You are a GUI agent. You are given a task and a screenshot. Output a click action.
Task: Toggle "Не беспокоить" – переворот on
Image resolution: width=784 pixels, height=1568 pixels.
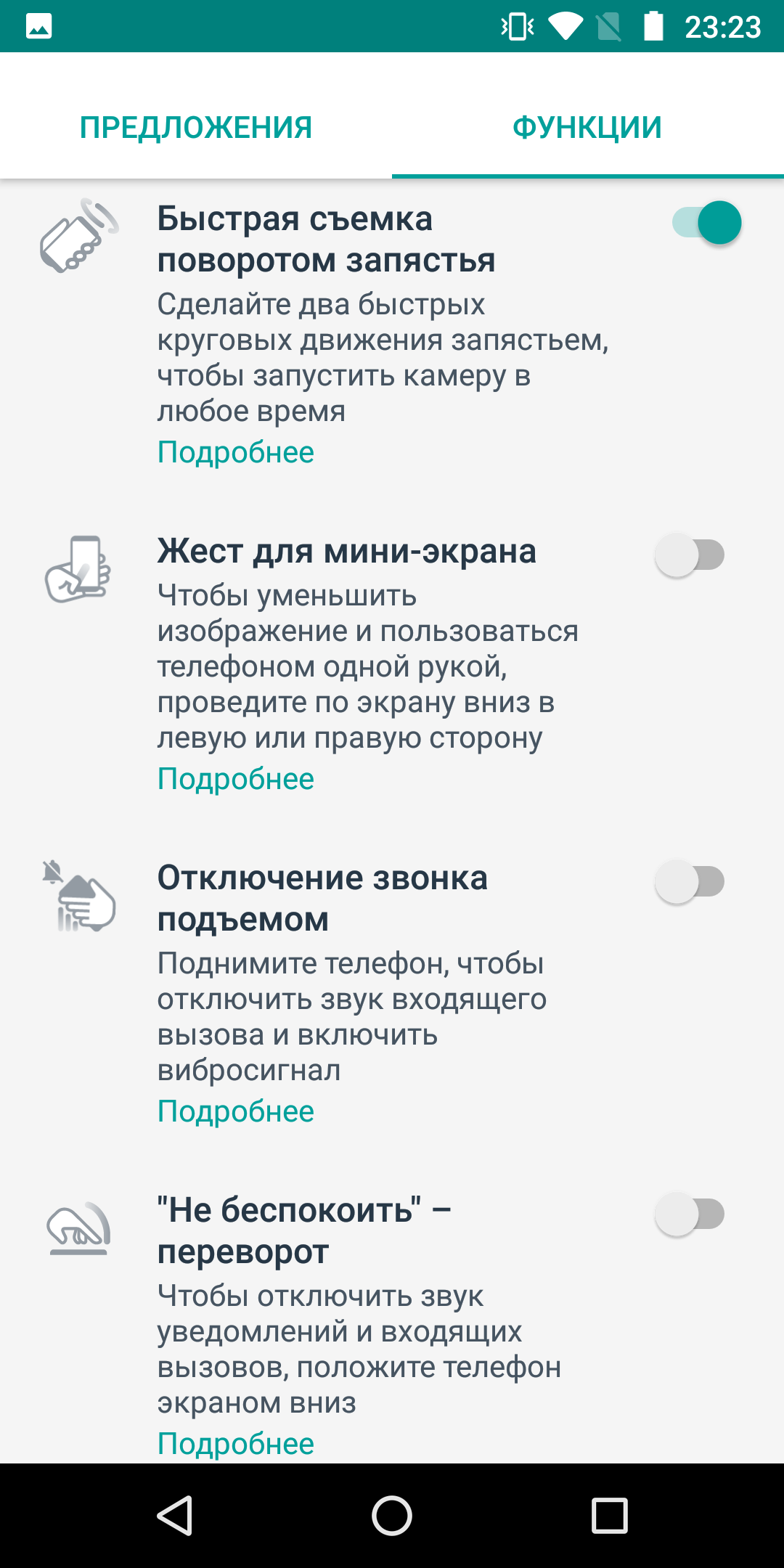pos(690,1214)
